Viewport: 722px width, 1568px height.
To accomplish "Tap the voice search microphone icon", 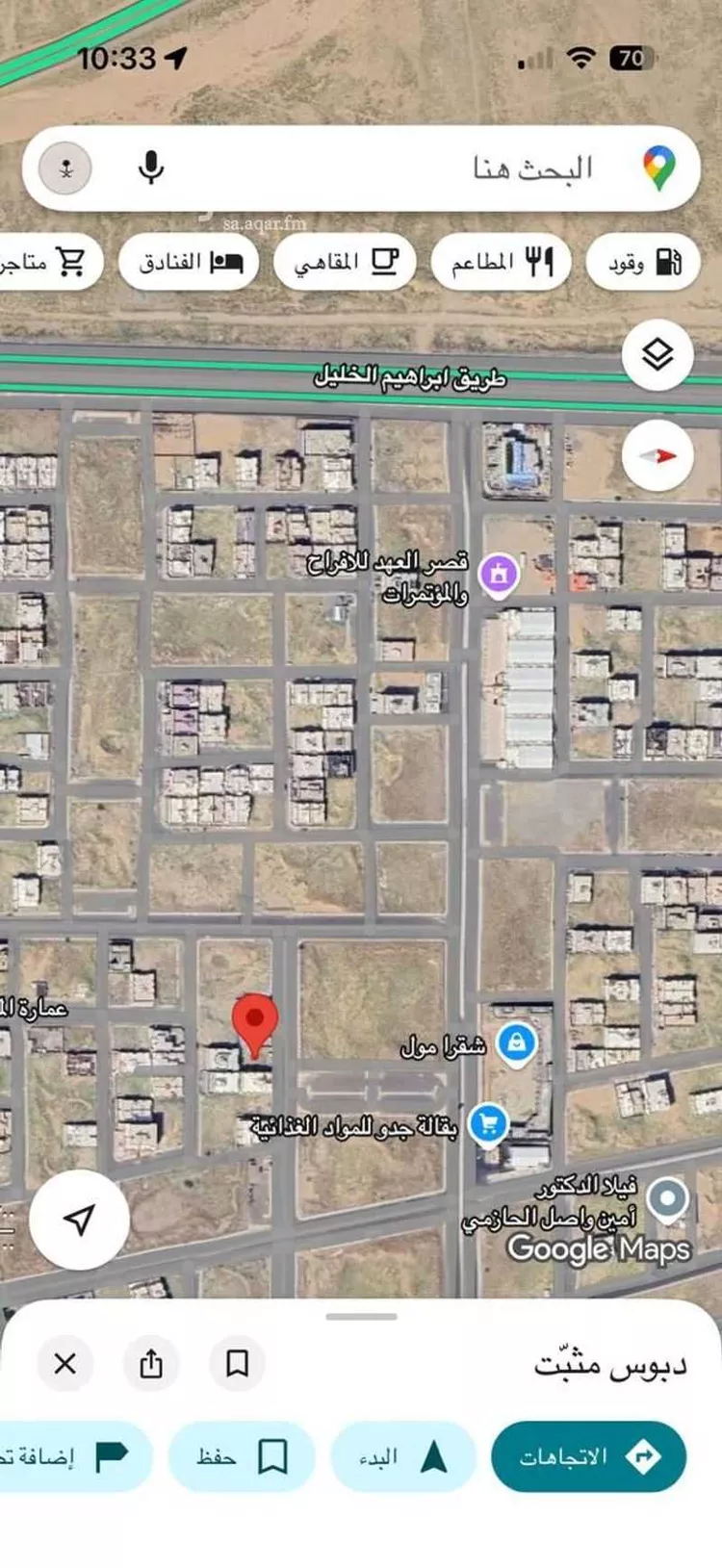I will (150, 166).
